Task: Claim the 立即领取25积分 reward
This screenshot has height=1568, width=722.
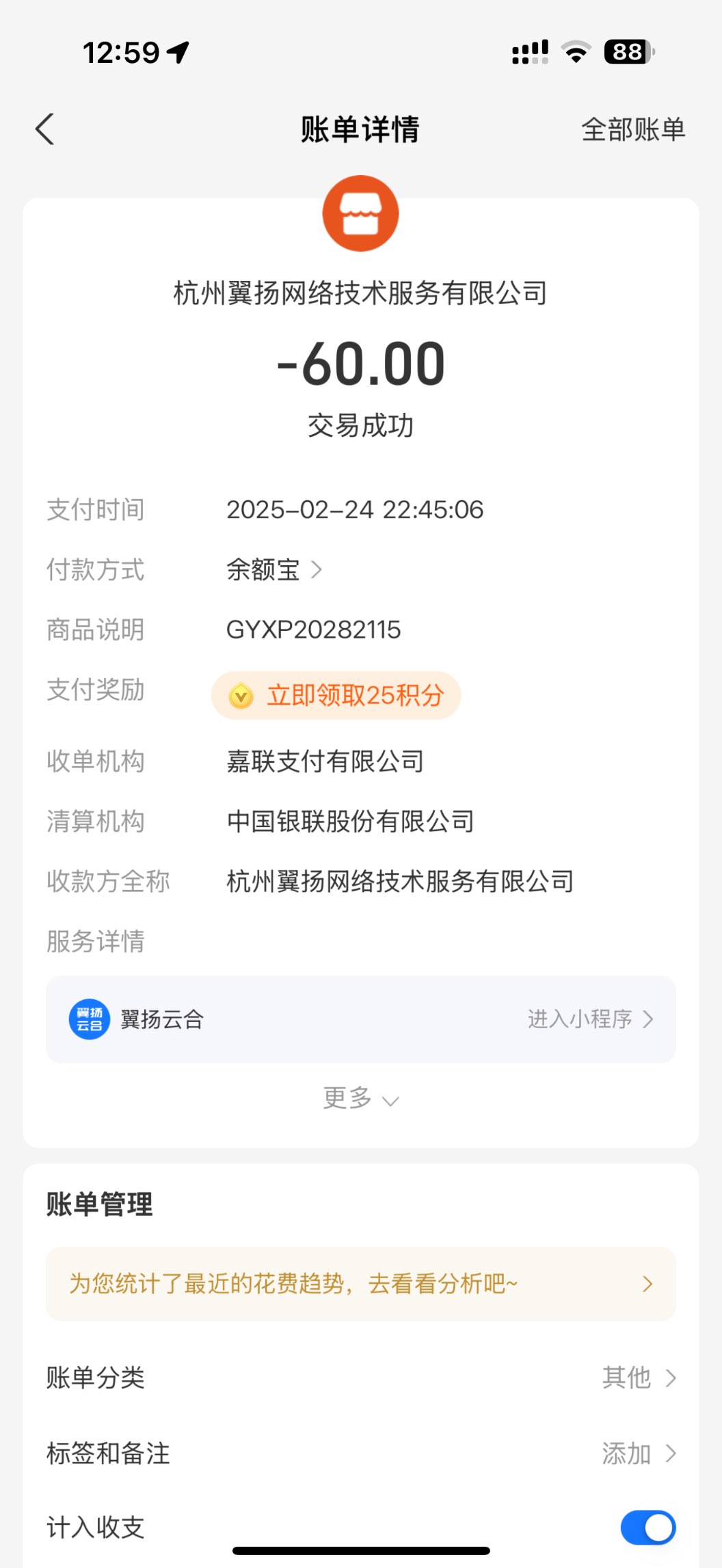Action: (336, 695)
